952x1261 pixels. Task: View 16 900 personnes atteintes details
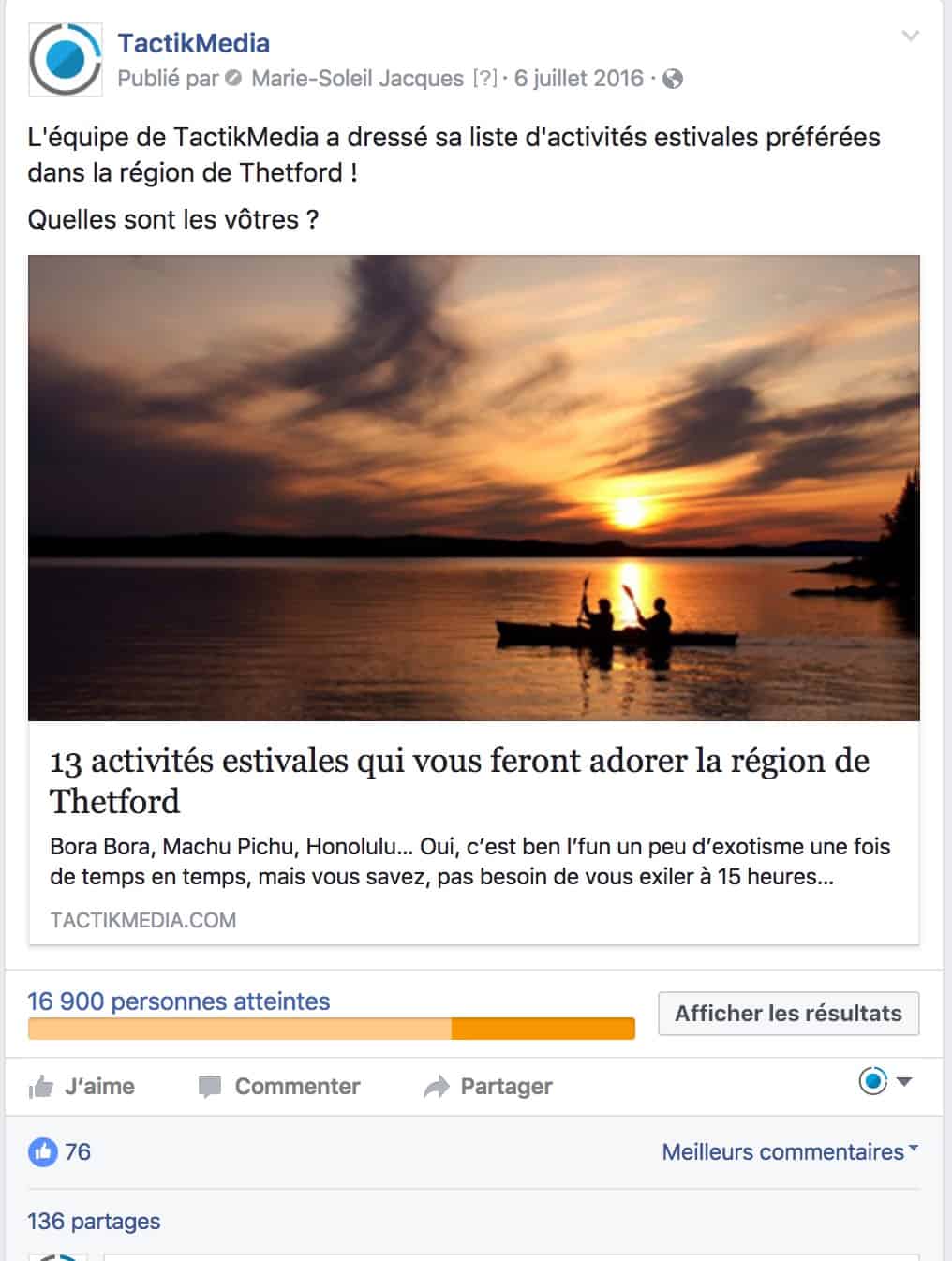click(x=178, y=1001)
